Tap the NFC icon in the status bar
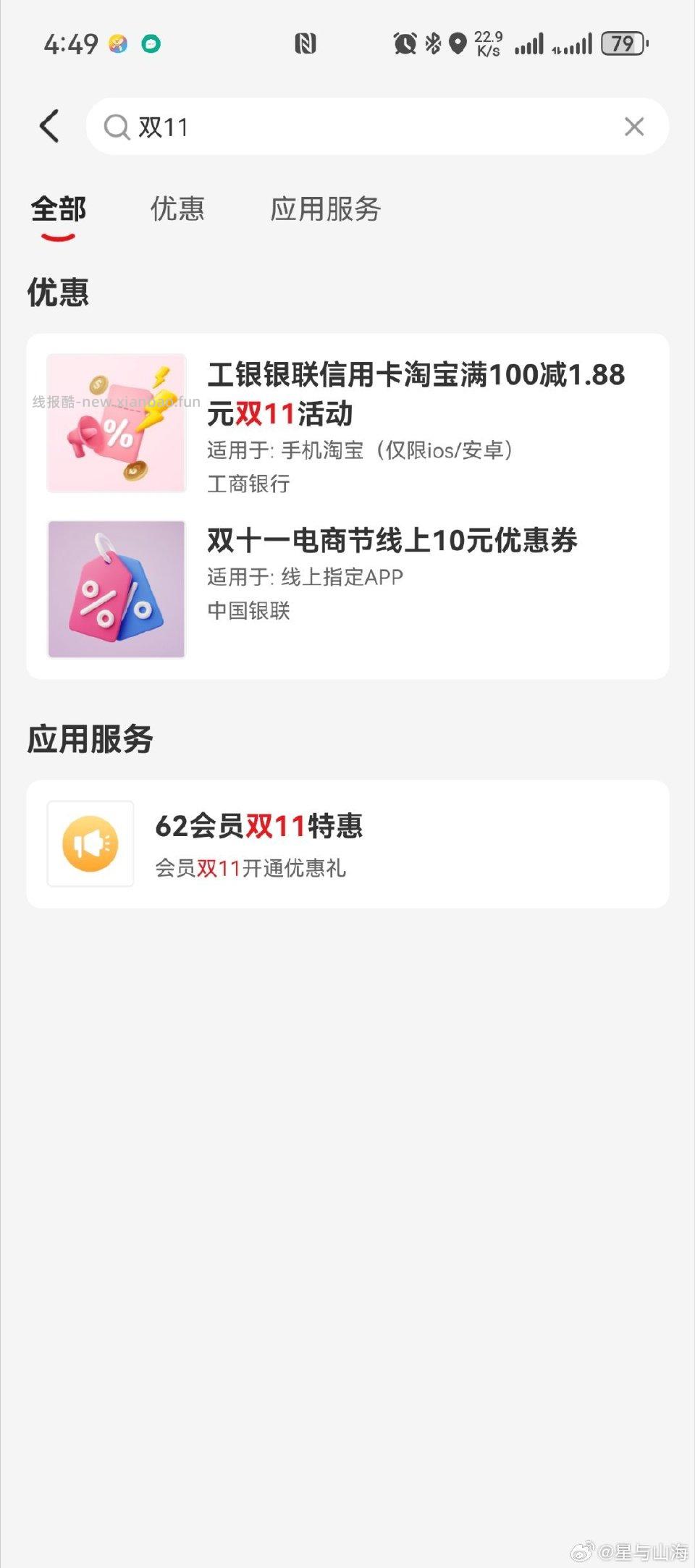Screen dimensions: 695x1568 307,43
